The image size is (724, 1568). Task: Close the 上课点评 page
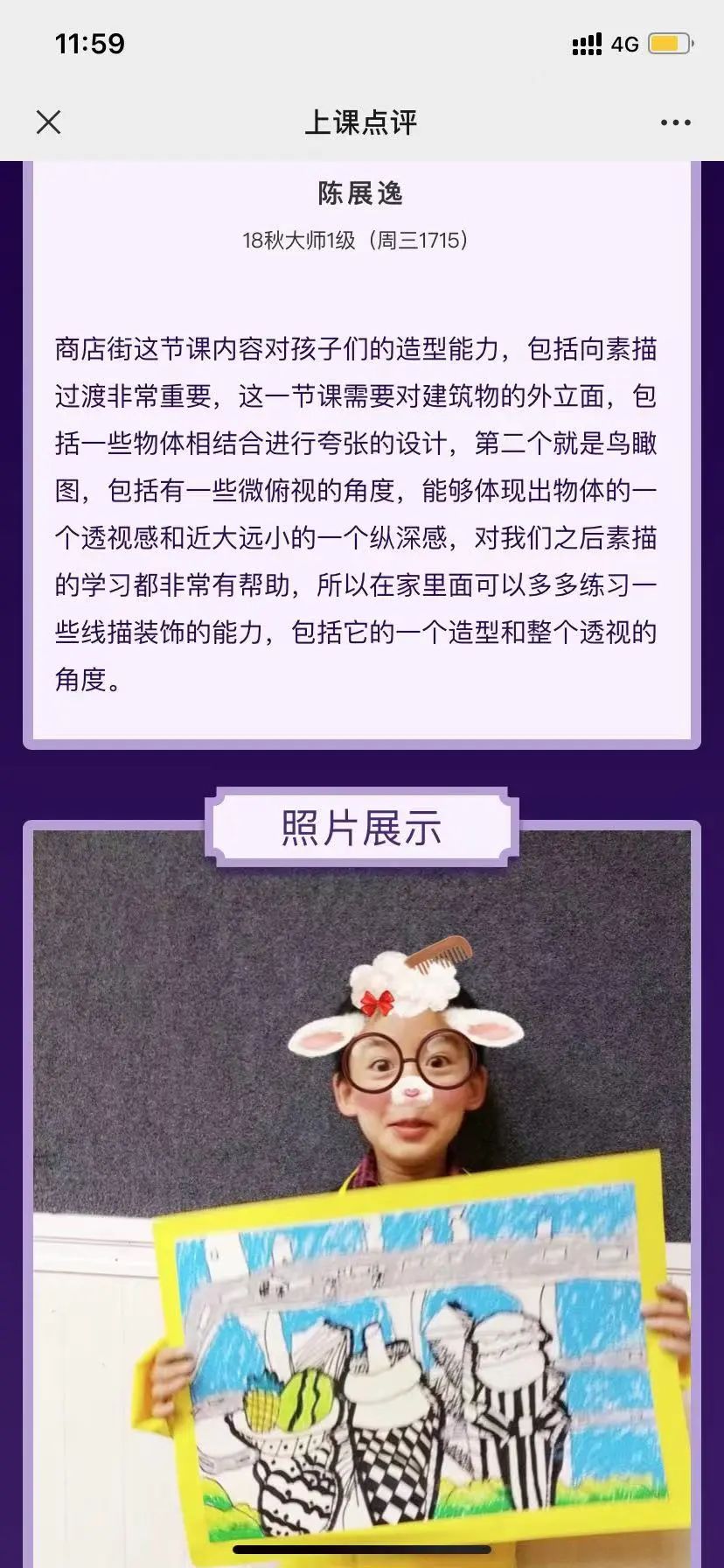[49, 122]
